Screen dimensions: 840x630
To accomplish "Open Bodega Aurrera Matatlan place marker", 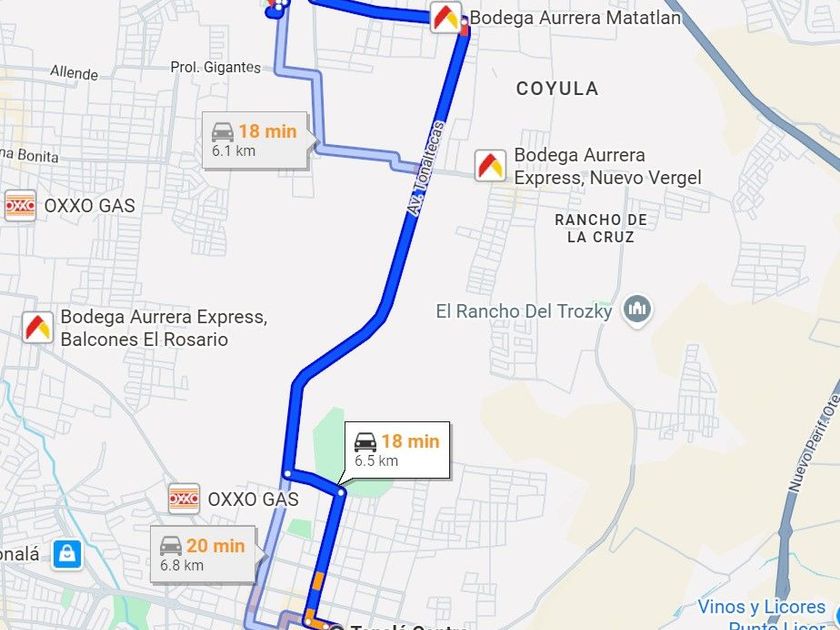I will (x=446, y=18).
